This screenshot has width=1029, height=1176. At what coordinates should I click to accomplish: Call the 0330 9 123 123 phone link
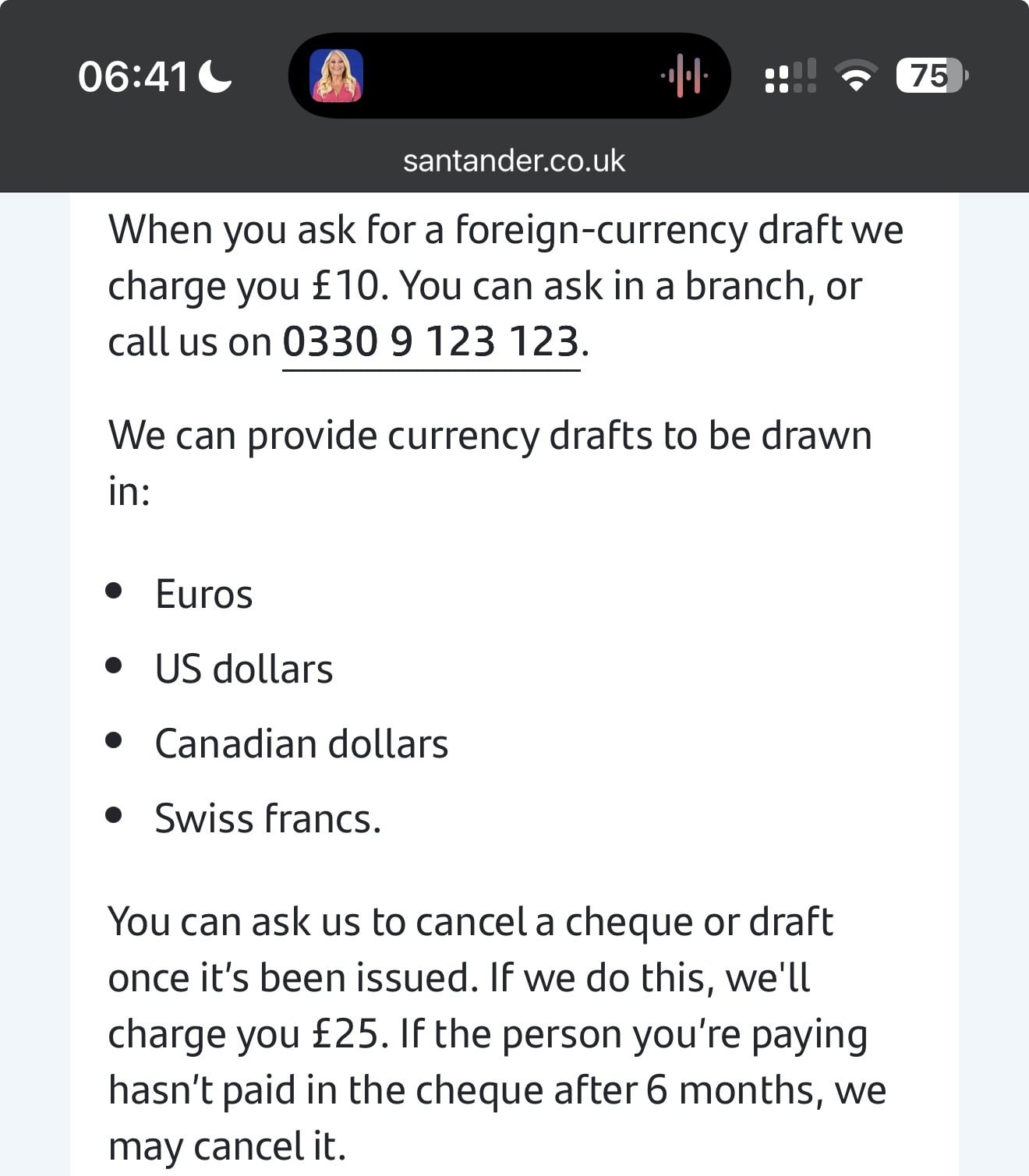coord(430,342)
